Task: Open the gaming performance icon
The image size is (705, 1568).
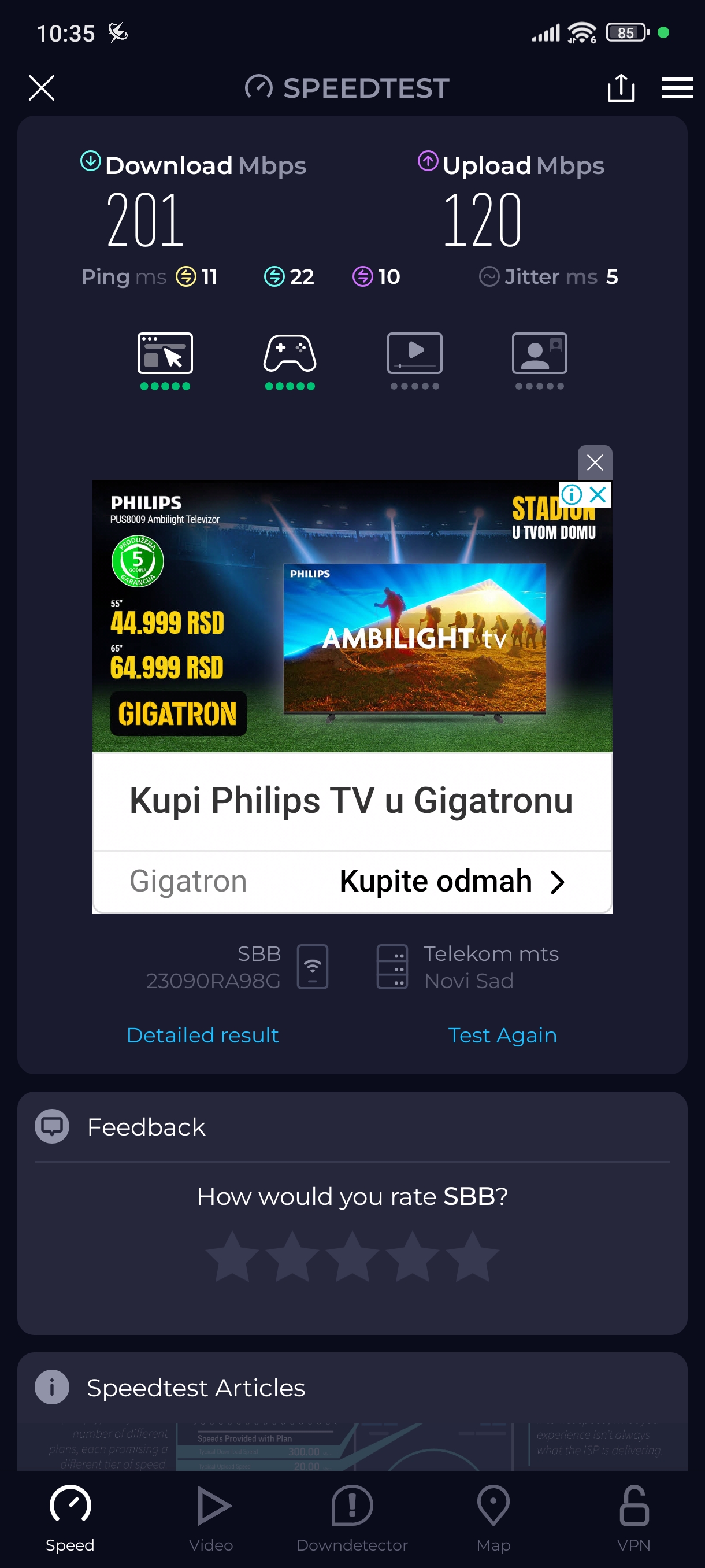Action: click(x=290, y=354)
